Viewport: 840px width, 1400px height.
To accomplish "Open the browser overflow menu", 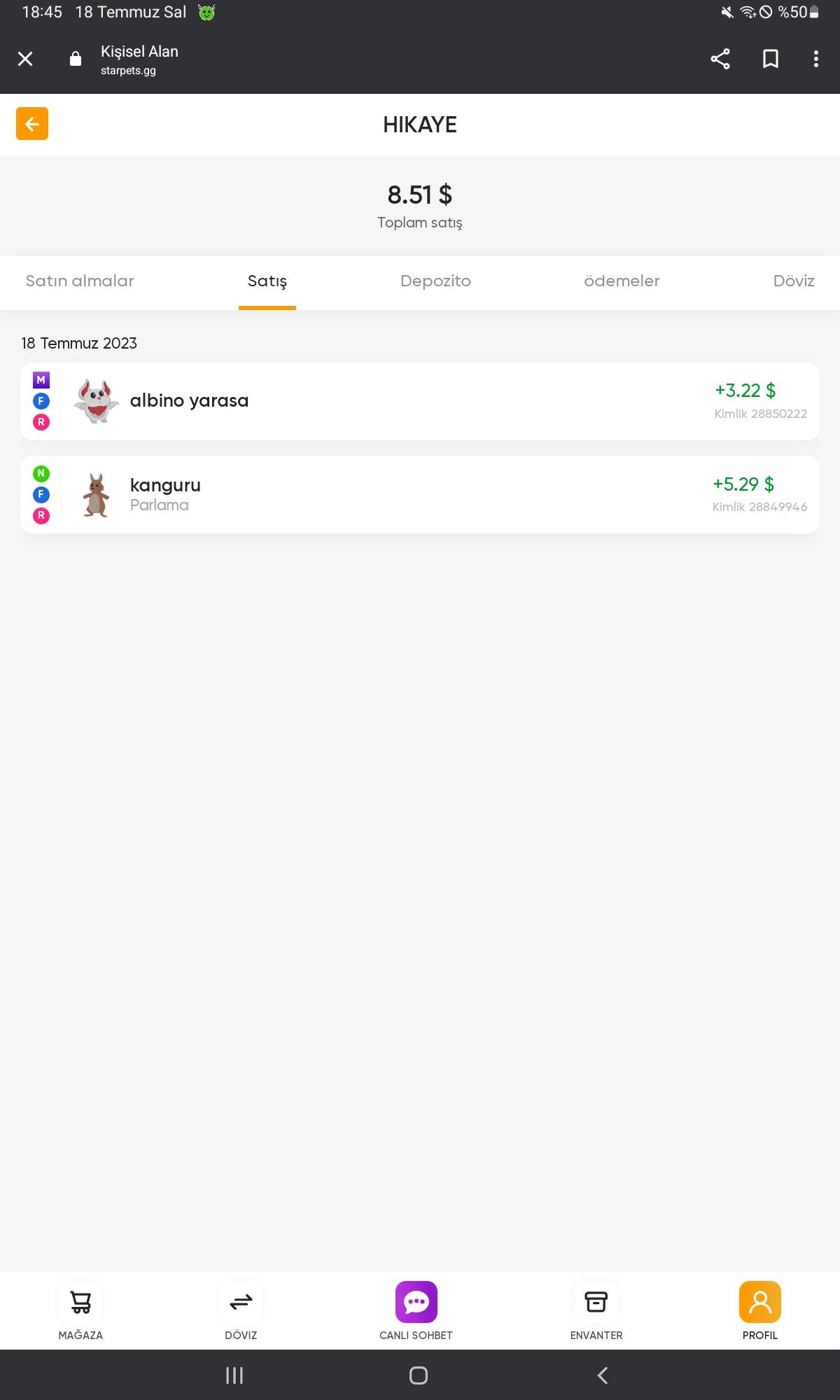I will tap(816, 59).
